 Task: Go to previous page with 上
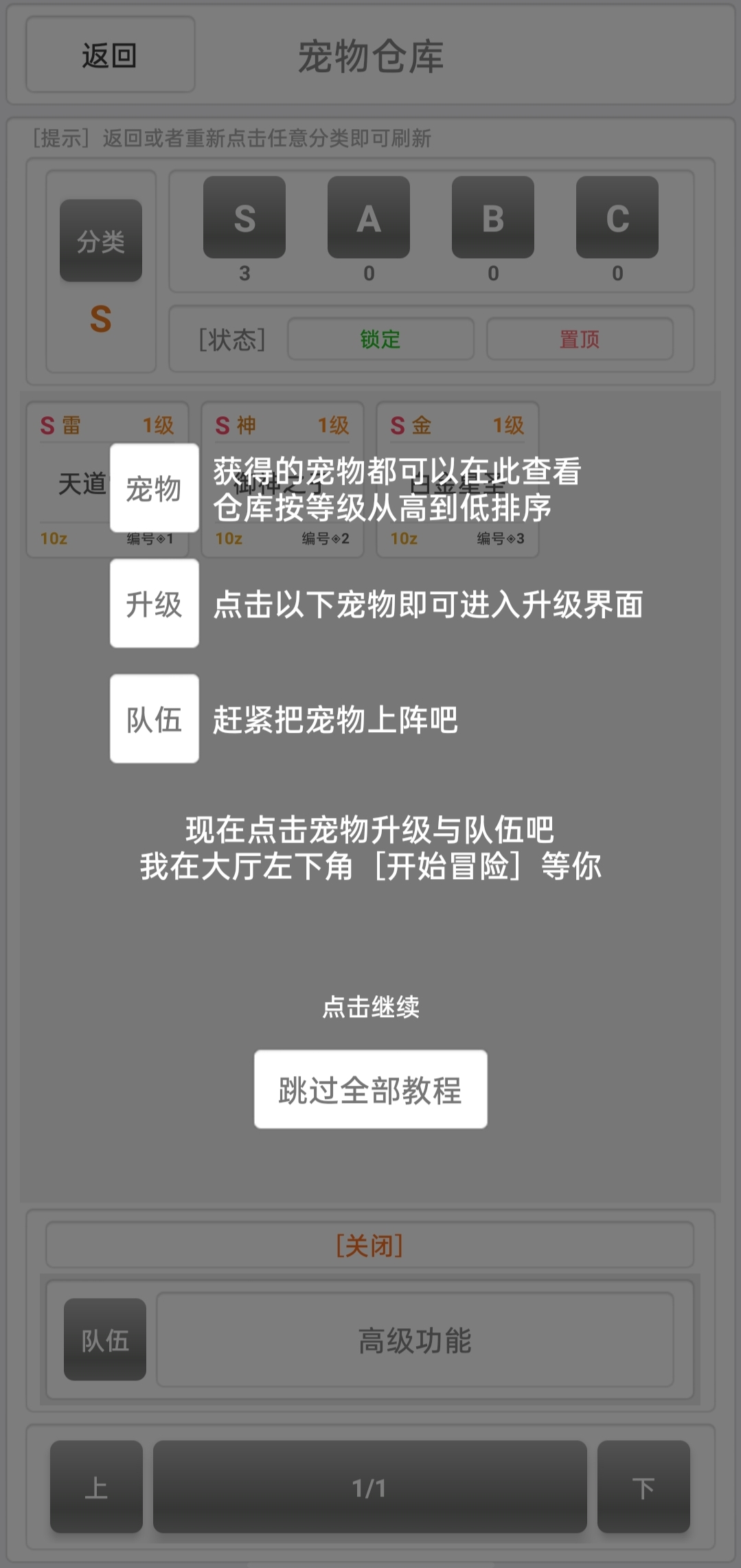tap(95, 1487)
